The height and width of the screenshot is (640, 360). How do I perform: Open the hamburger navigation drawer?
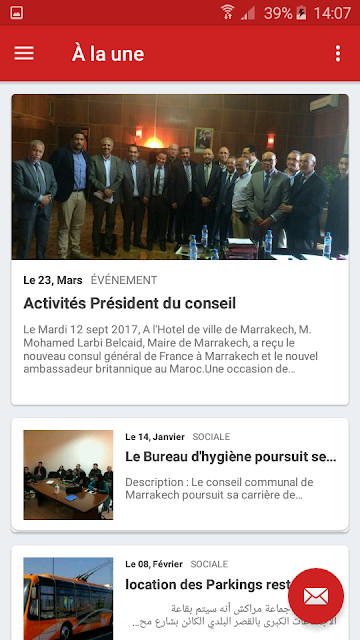(24, 53)
